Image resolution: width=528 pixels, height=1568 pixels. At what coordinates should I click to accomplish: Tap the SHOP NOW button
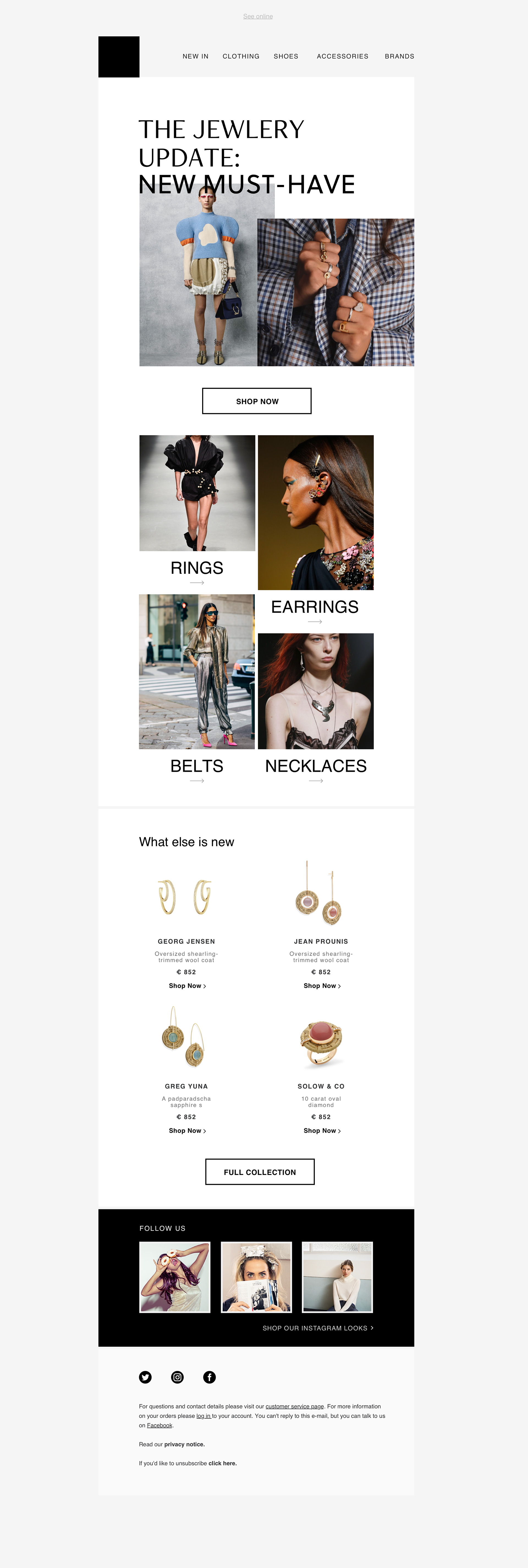(x=257, y=401)
